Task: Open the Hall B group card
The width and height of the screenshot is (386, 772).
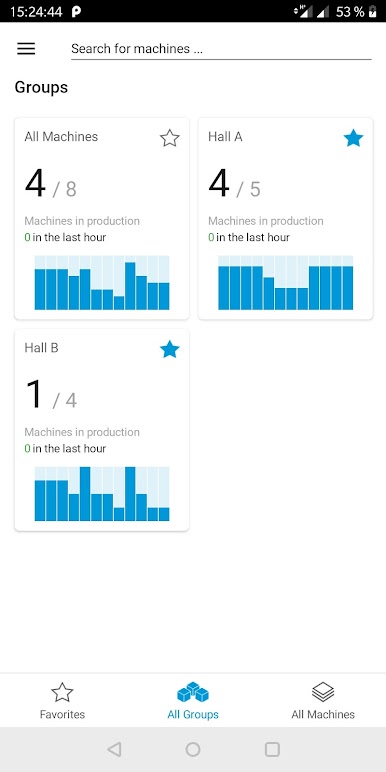Action: [102, 430]
